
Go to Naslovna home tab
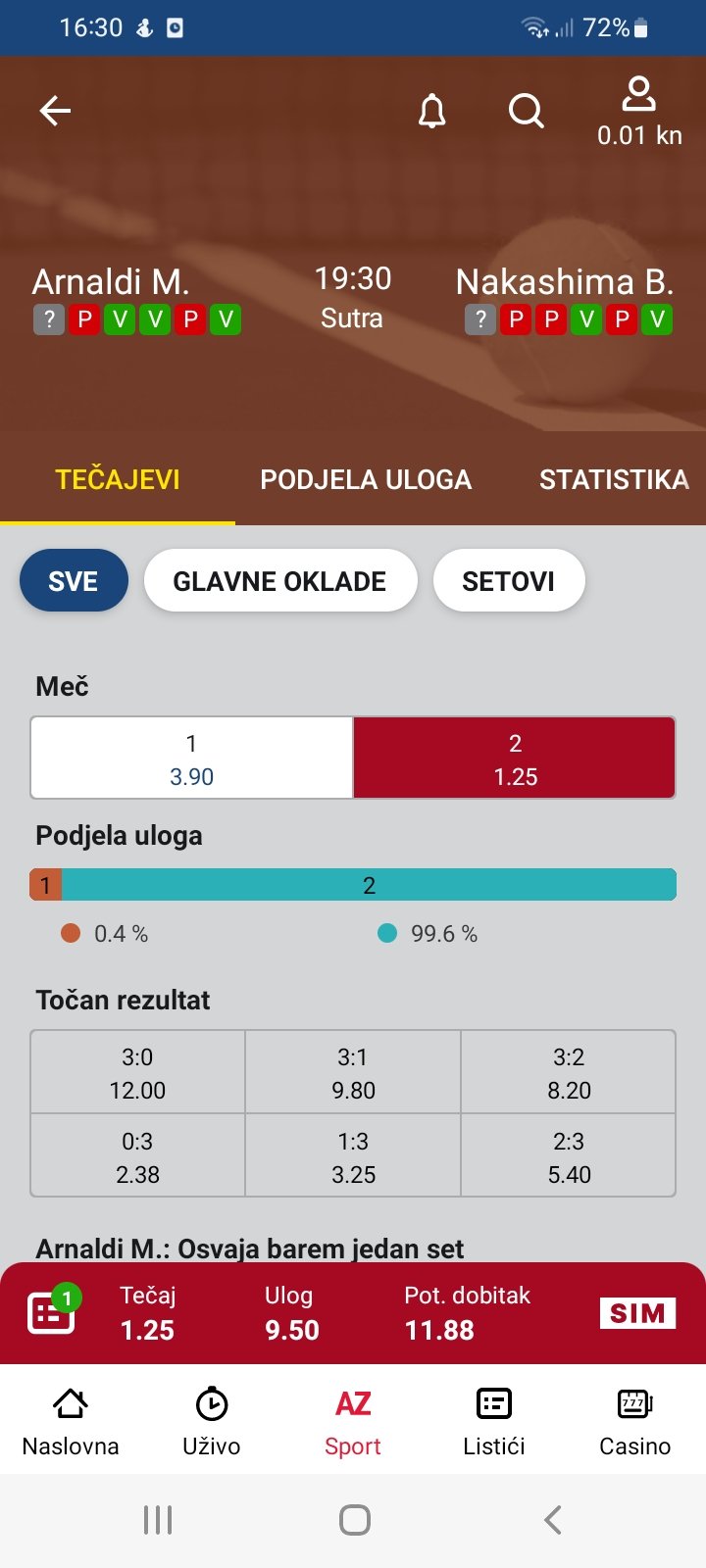click(x=71, y=1422)
